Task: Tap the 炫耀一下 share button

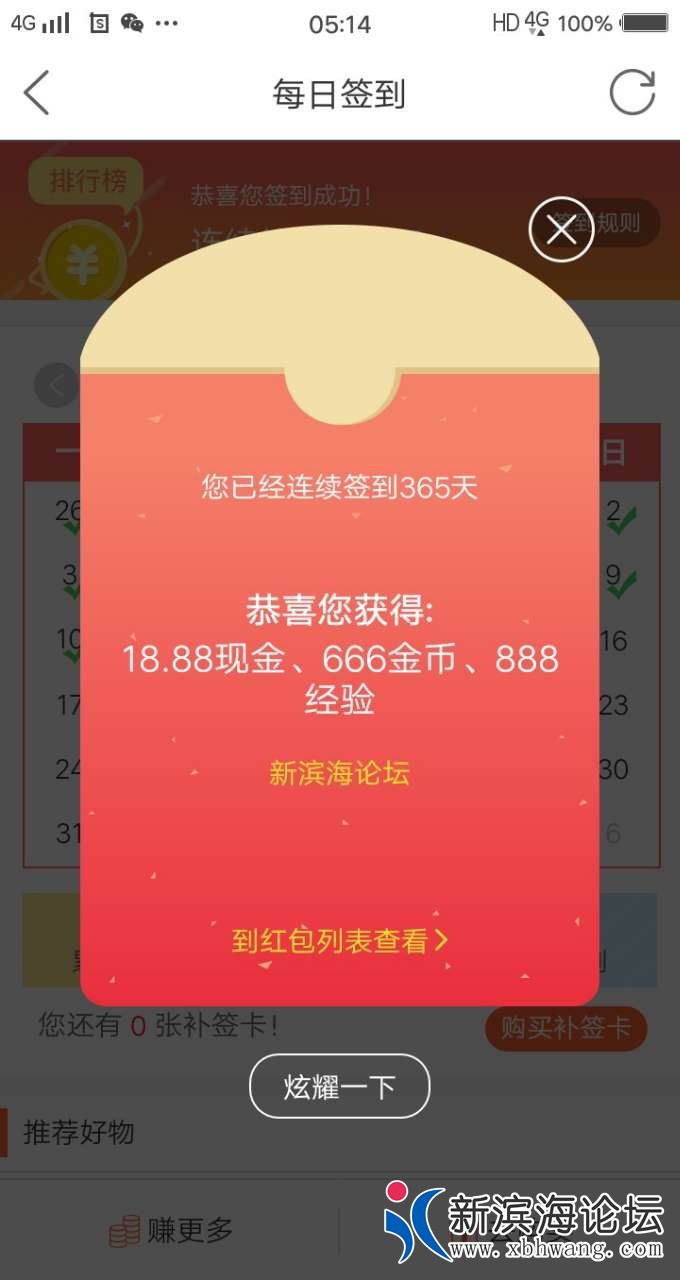Action: point(339,1086)
